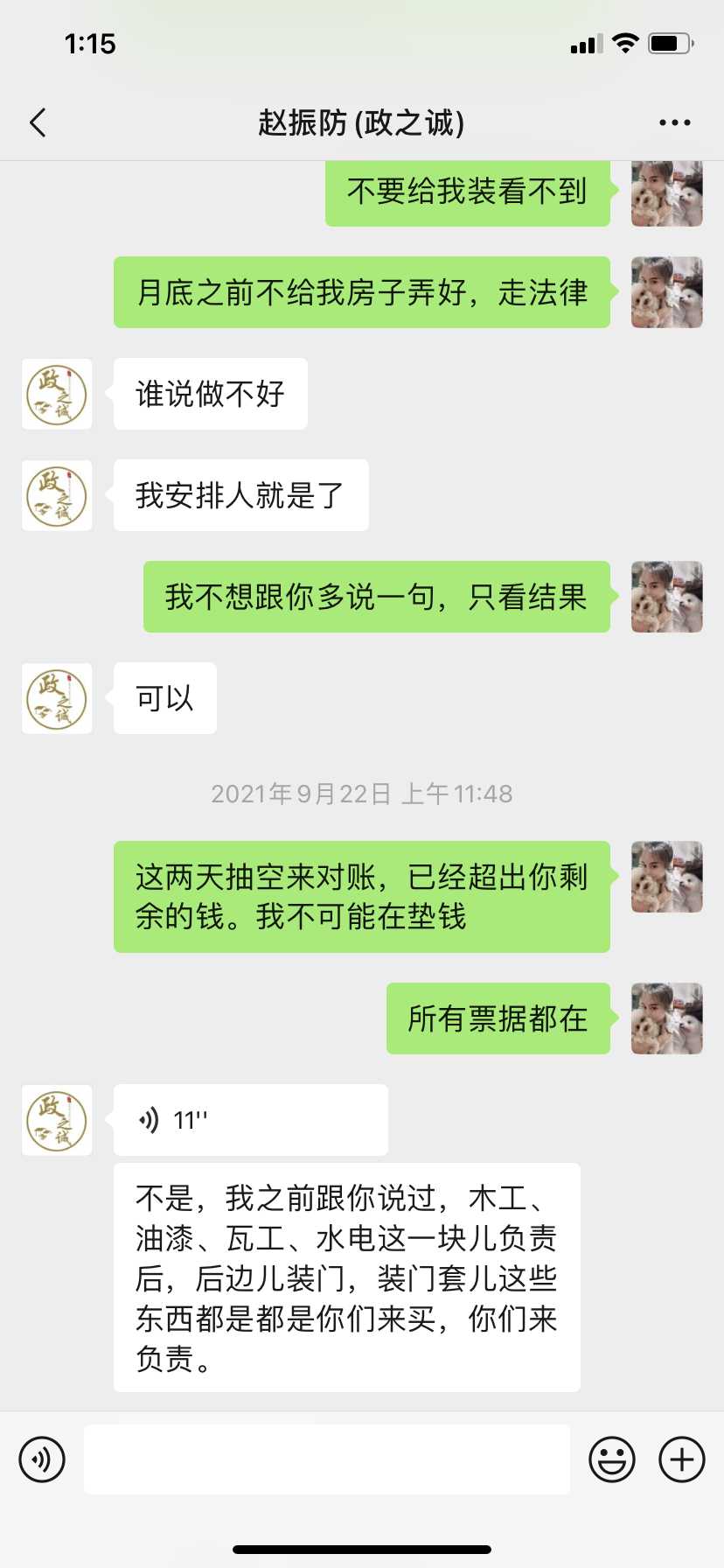Open the chat info overflow menu

coord(674,123)
